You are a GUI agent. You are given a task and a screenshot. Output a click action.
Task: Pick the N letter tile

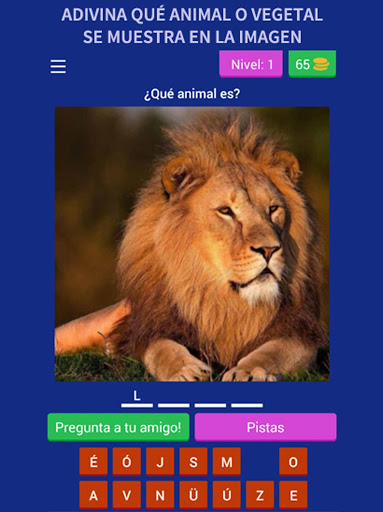(x=160, y=495)
